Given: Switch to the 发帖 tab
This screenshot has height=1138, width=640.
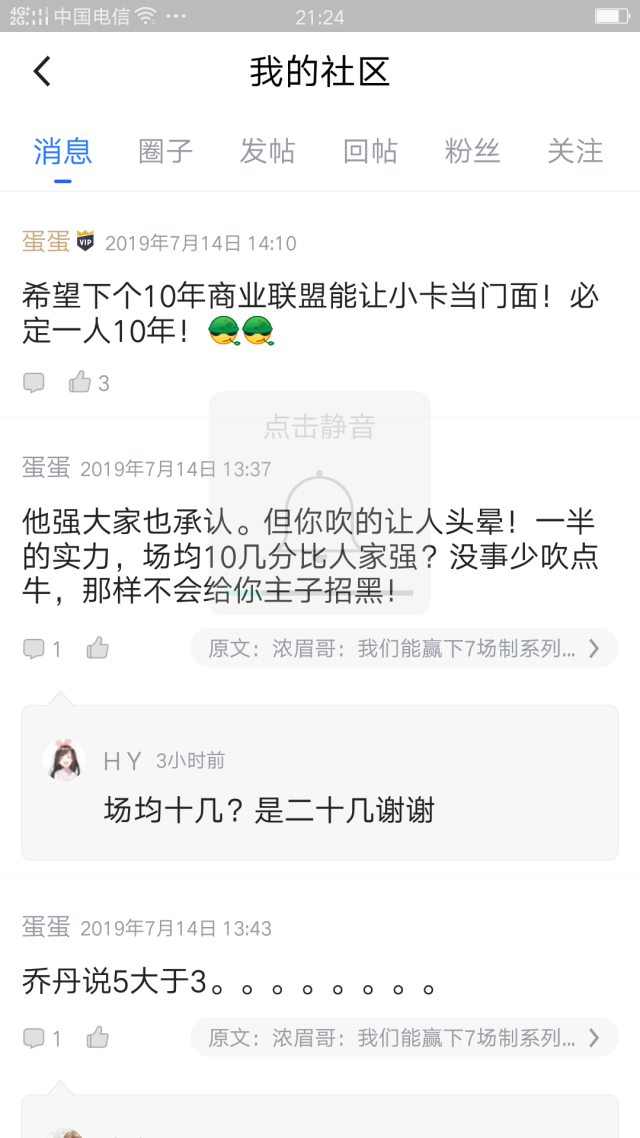Looking at the screenshot, I should (x=267, y=151).
